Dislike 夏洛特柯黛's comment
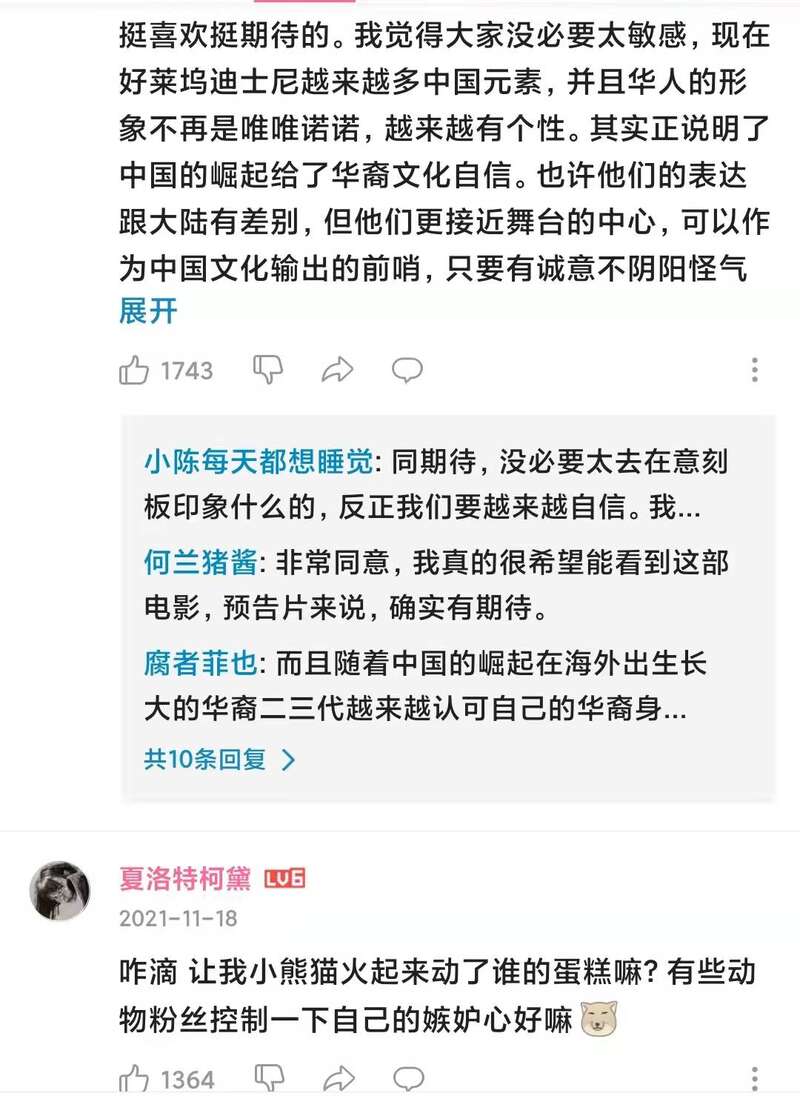 point(268,1078)
